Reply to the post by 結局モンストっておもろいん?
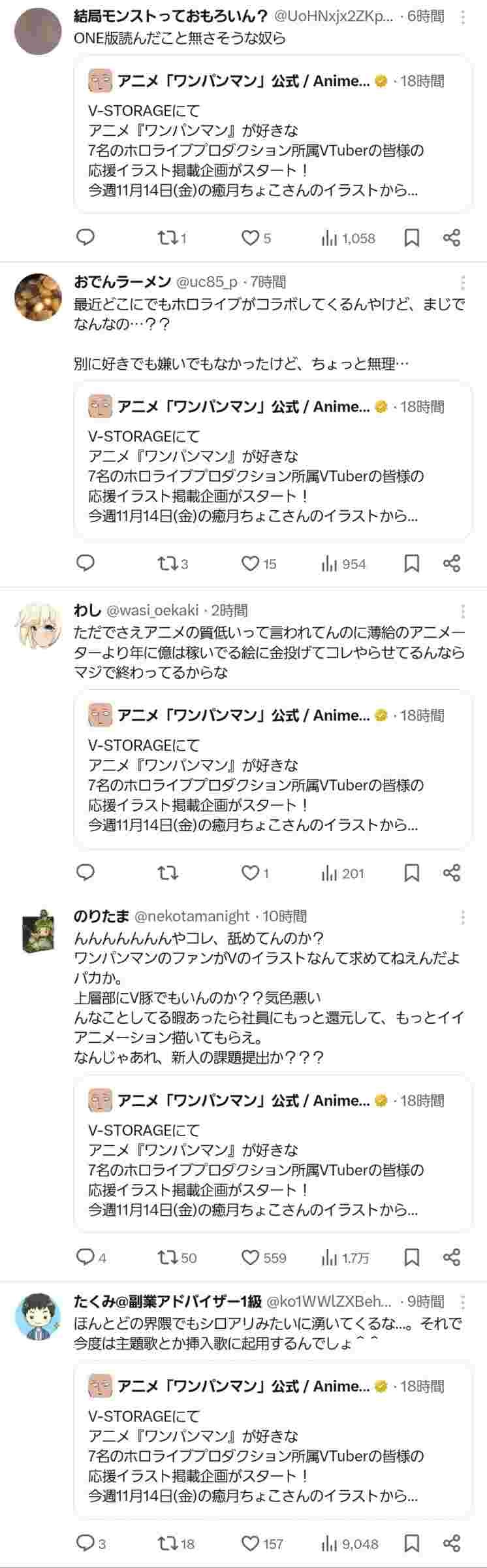This screenshot has width=487, height=1568. 86,237
